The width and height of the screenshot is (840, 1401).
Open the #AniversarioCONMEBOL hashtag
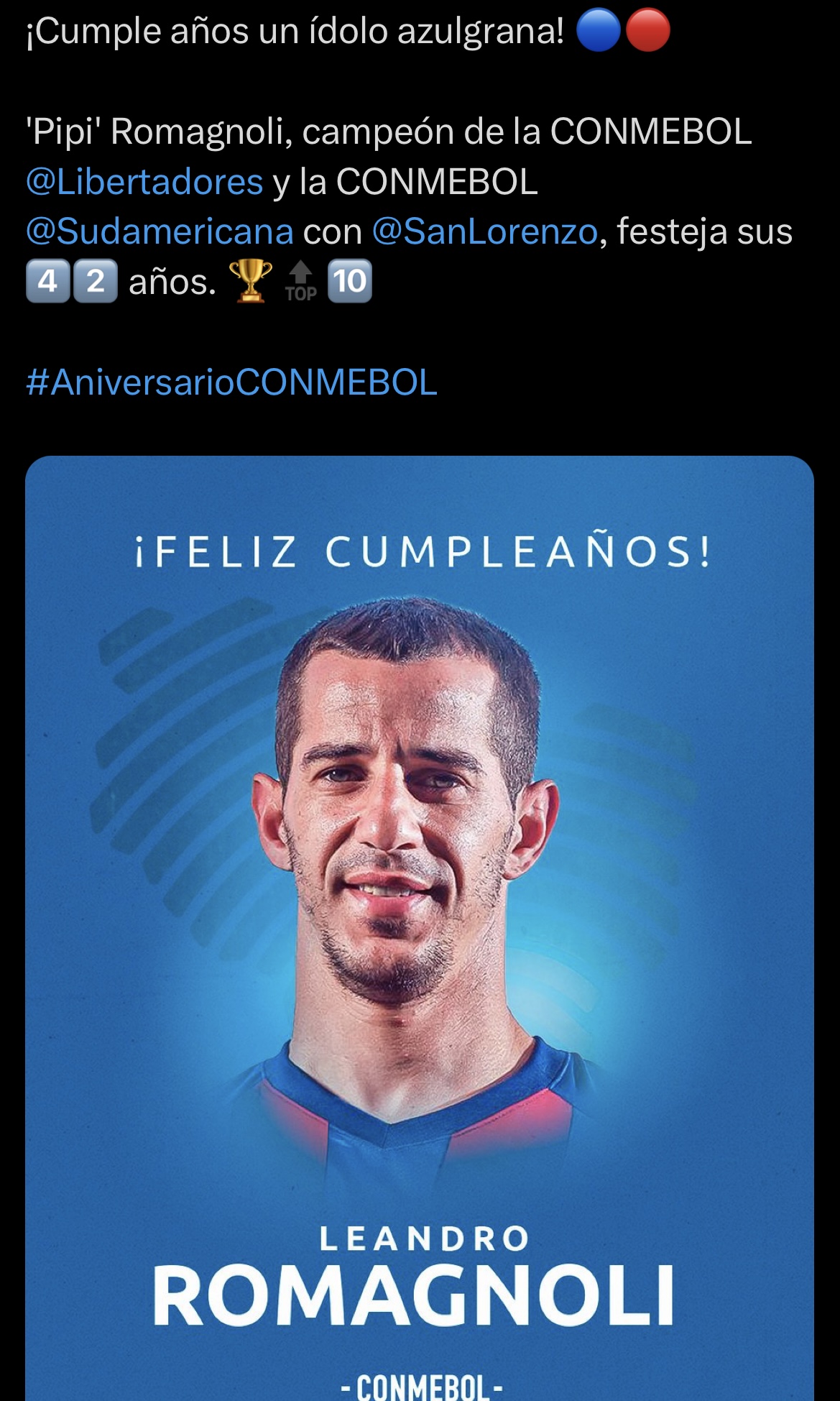(231, 382)
